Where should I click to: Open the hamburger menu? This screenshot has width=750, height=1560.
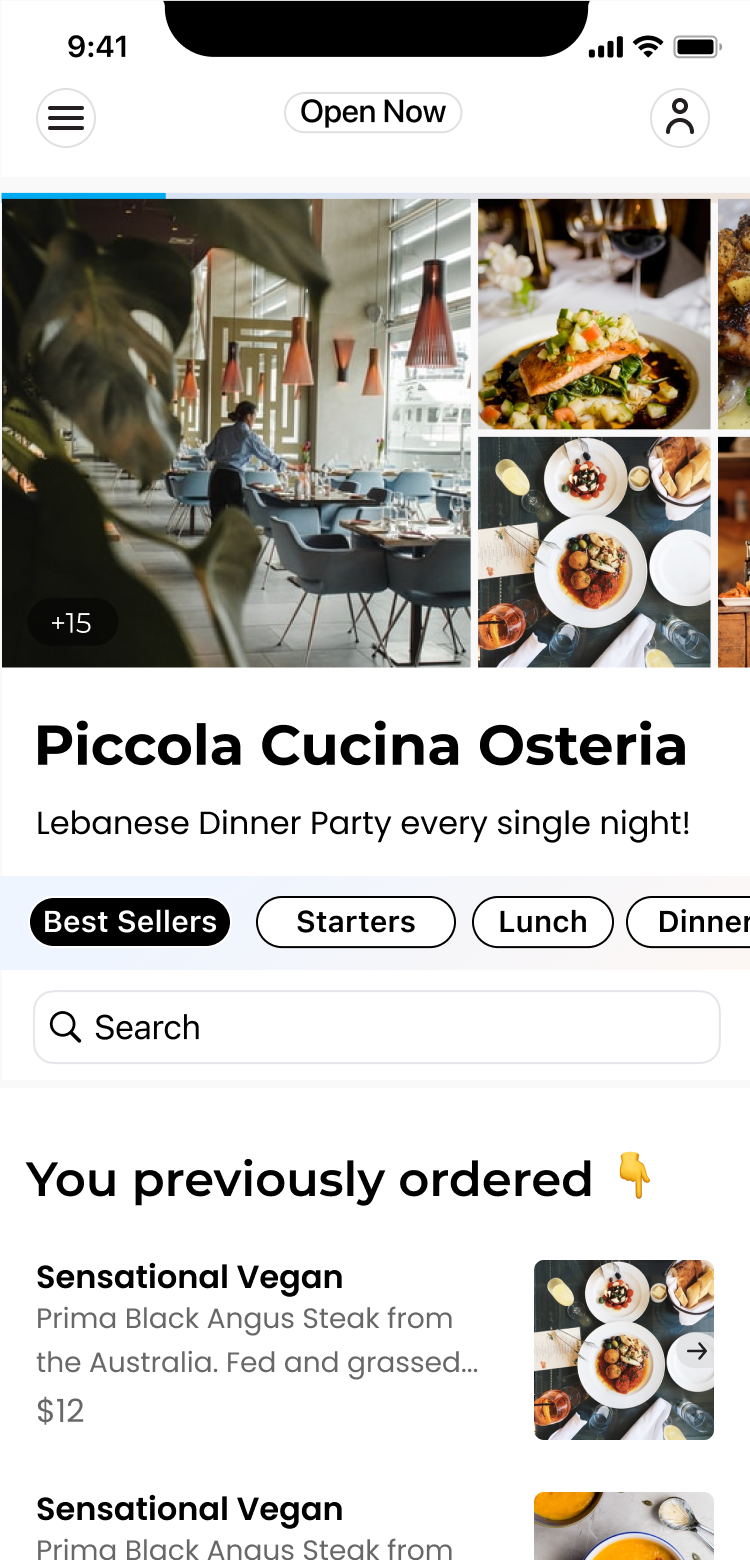coord(66,118)
